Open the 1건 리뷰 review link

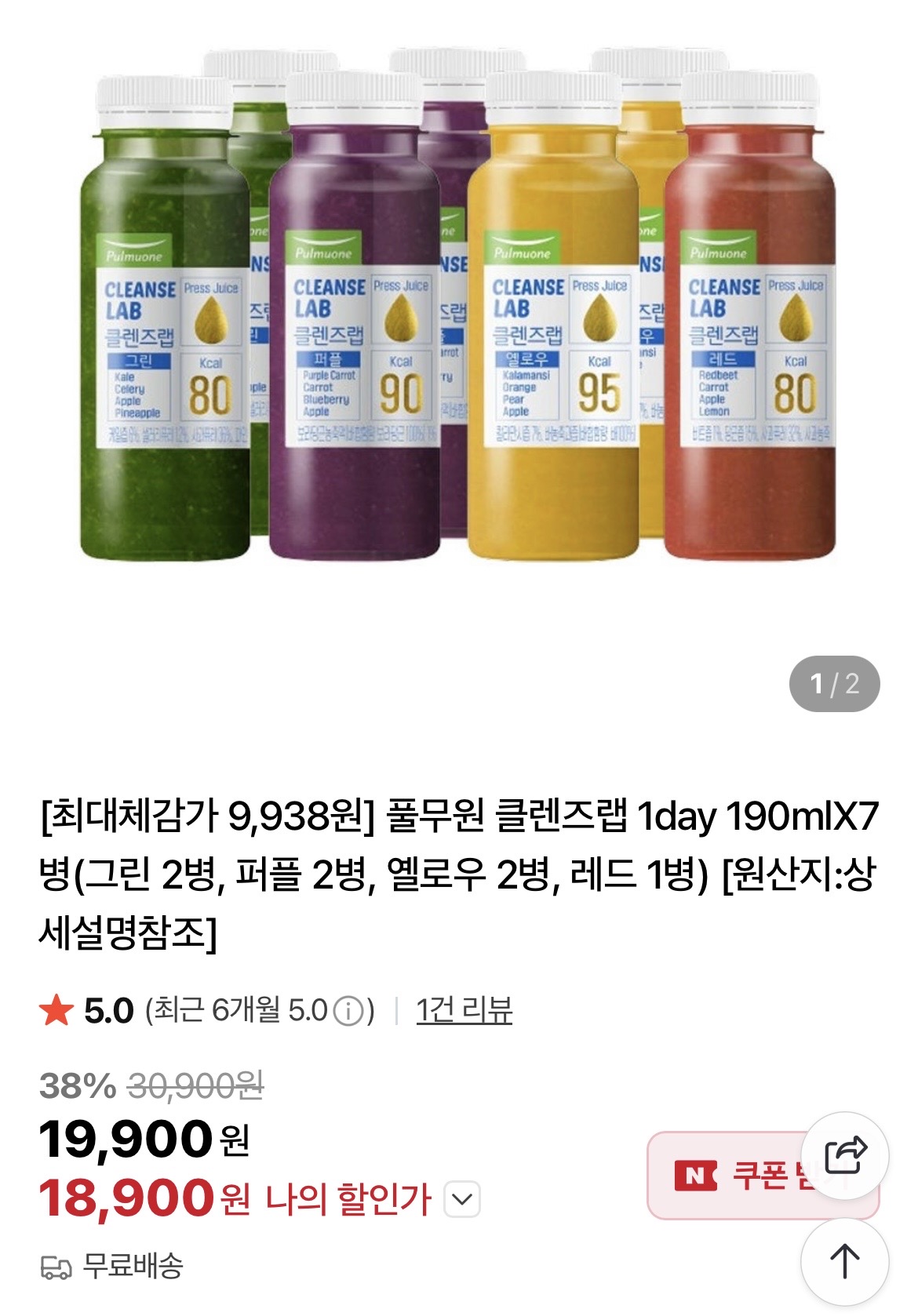464,1010
